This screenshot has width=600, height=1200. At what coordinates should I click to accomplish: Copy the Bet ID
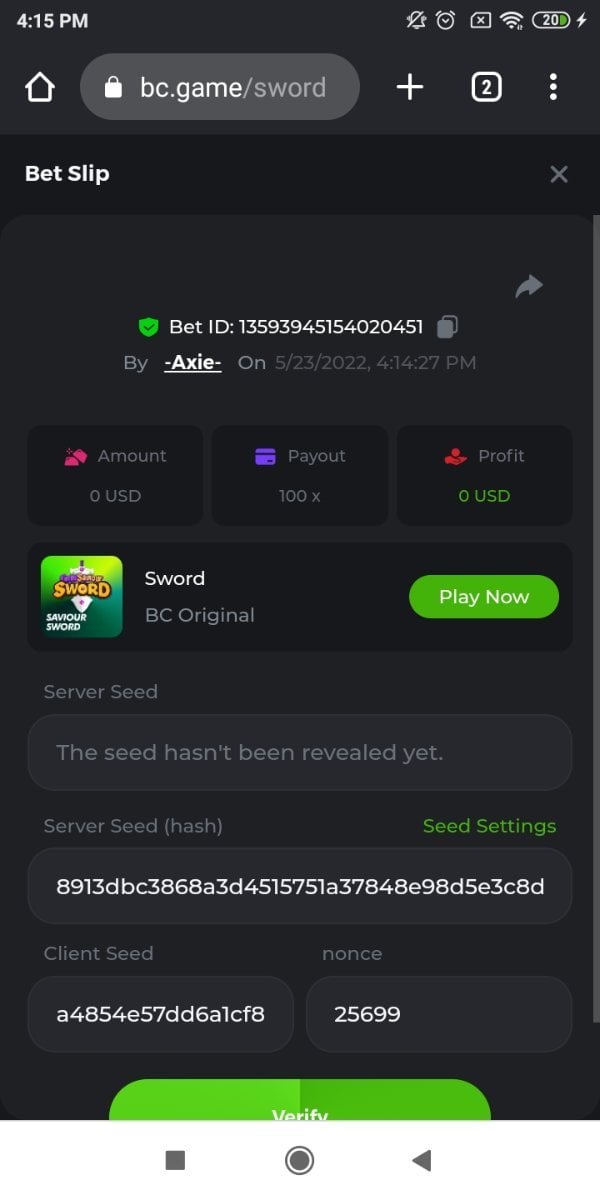click(448, 327)
